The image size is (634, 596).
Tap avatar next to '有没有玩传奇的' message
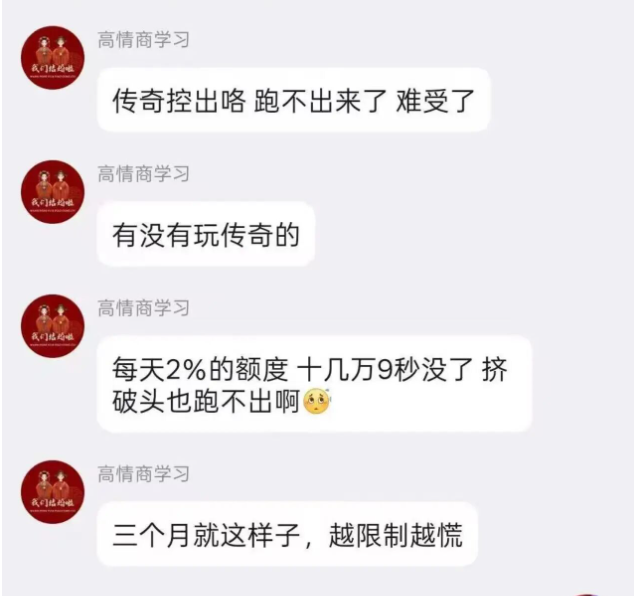click(x=53, y=192)
